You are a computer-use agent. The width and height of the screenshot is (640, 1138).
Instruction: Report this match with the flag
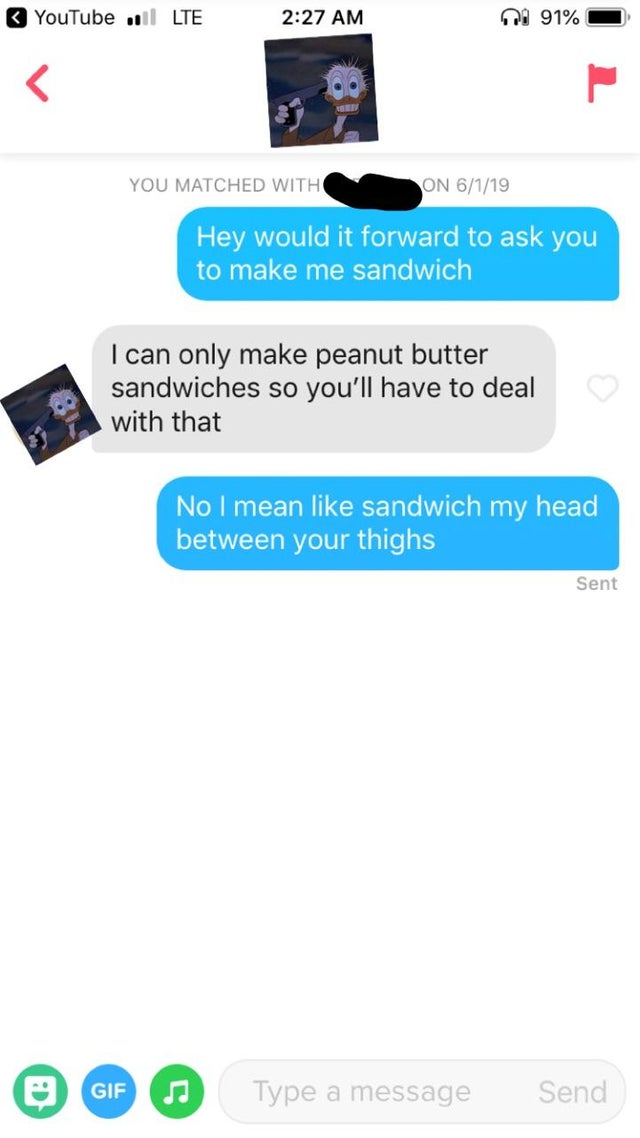[601, 86]
